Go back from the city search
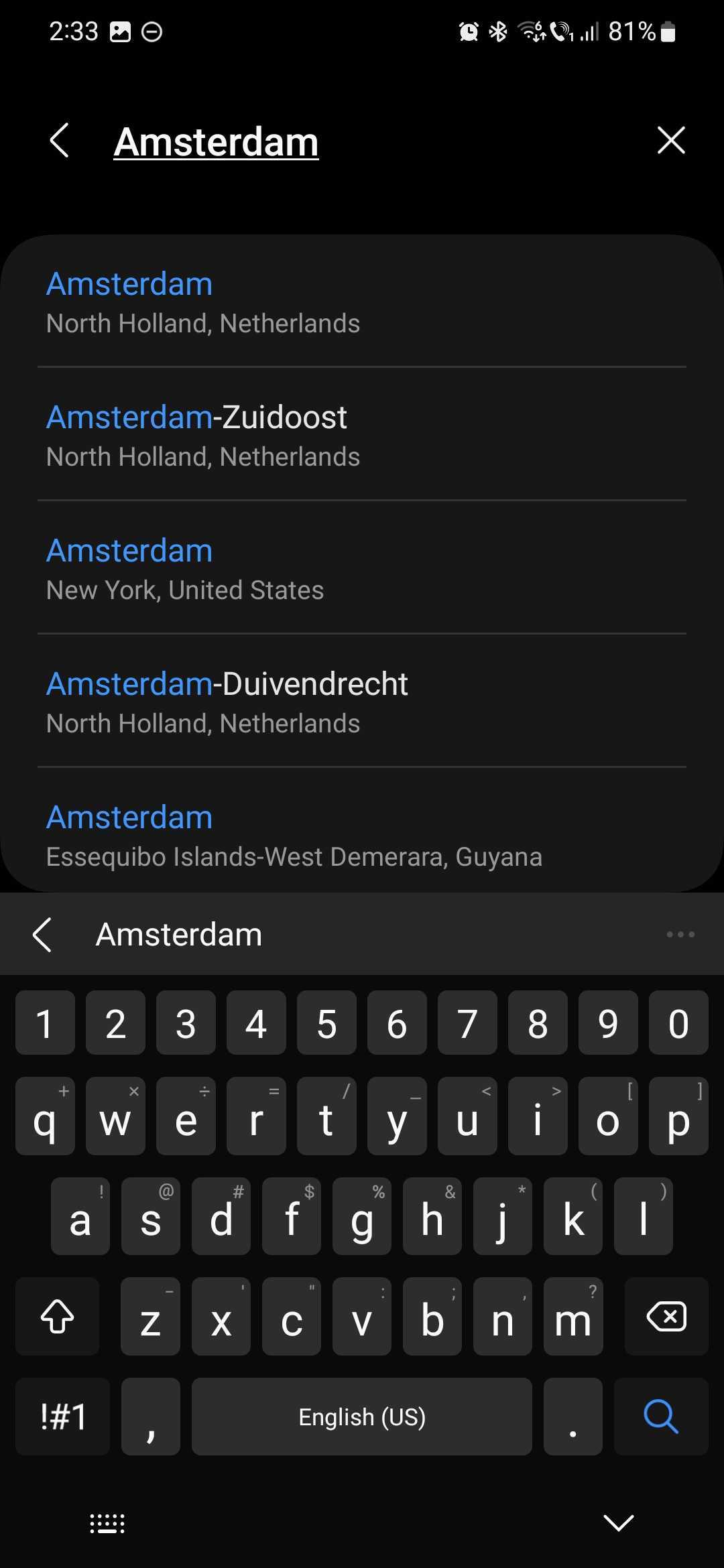 click(x=59, y=141)
